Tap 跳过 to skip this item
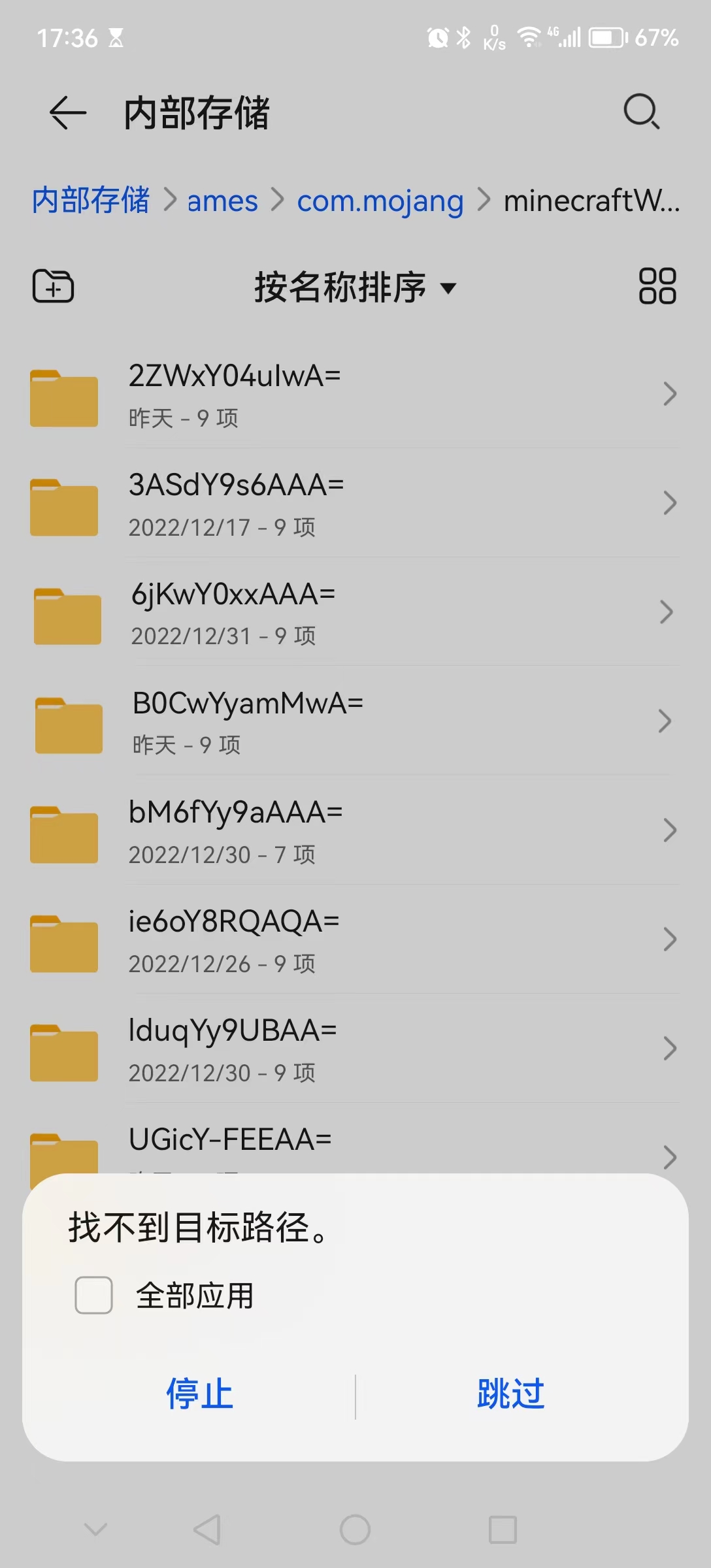The image size is (711, 1568). point(510,1394)
